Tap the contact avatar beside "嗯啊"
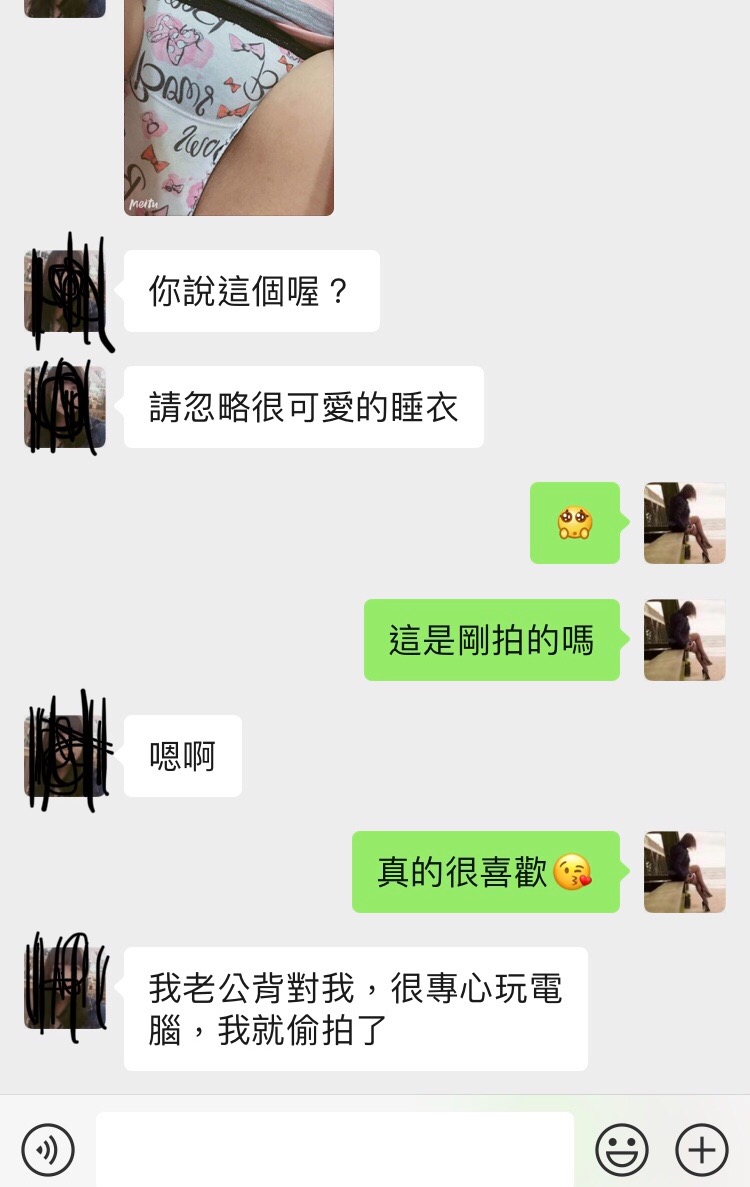 (65, 756)
